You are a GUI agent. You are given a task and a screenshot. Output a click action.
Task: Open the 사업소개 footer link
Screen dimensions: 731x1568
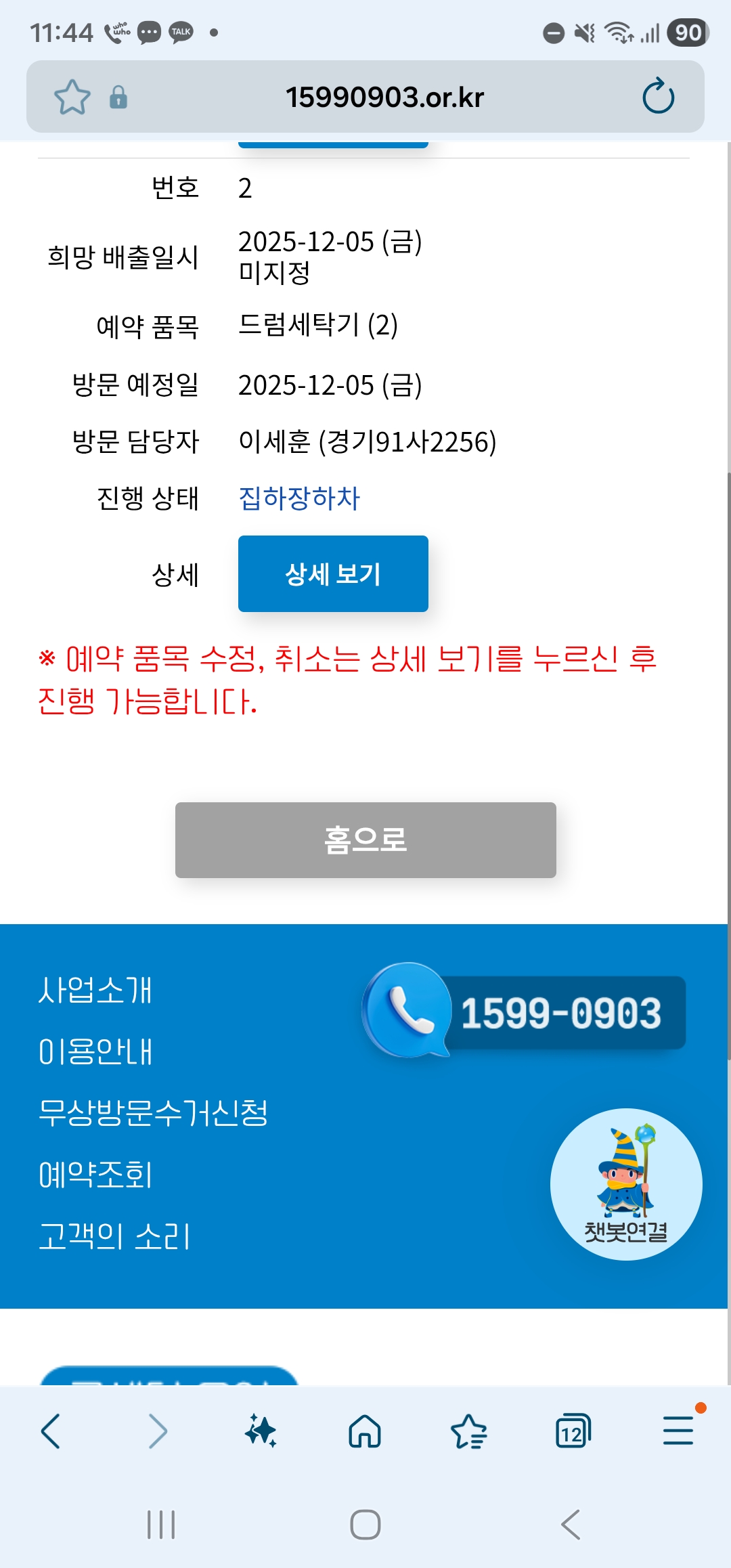coord(95,990)
